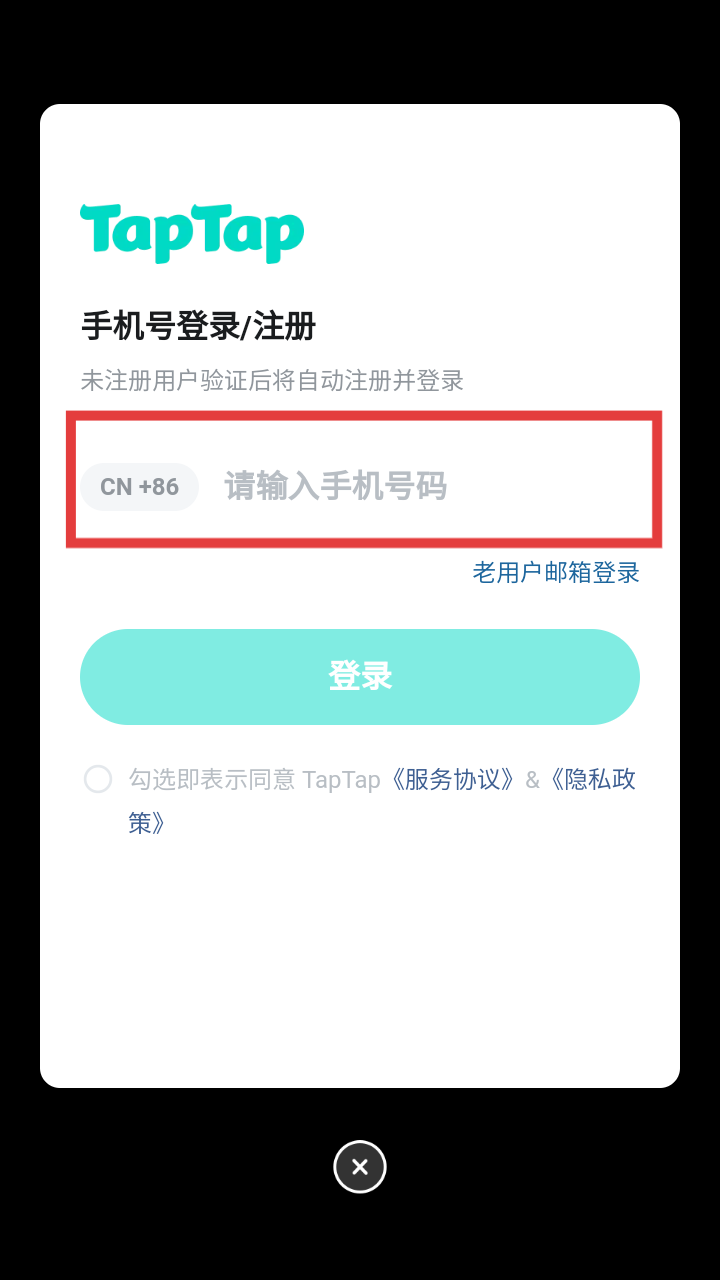This screenshot has width=720, height=1280.
Task: Check the agreement consent checkbox
Action: [98, 779]
